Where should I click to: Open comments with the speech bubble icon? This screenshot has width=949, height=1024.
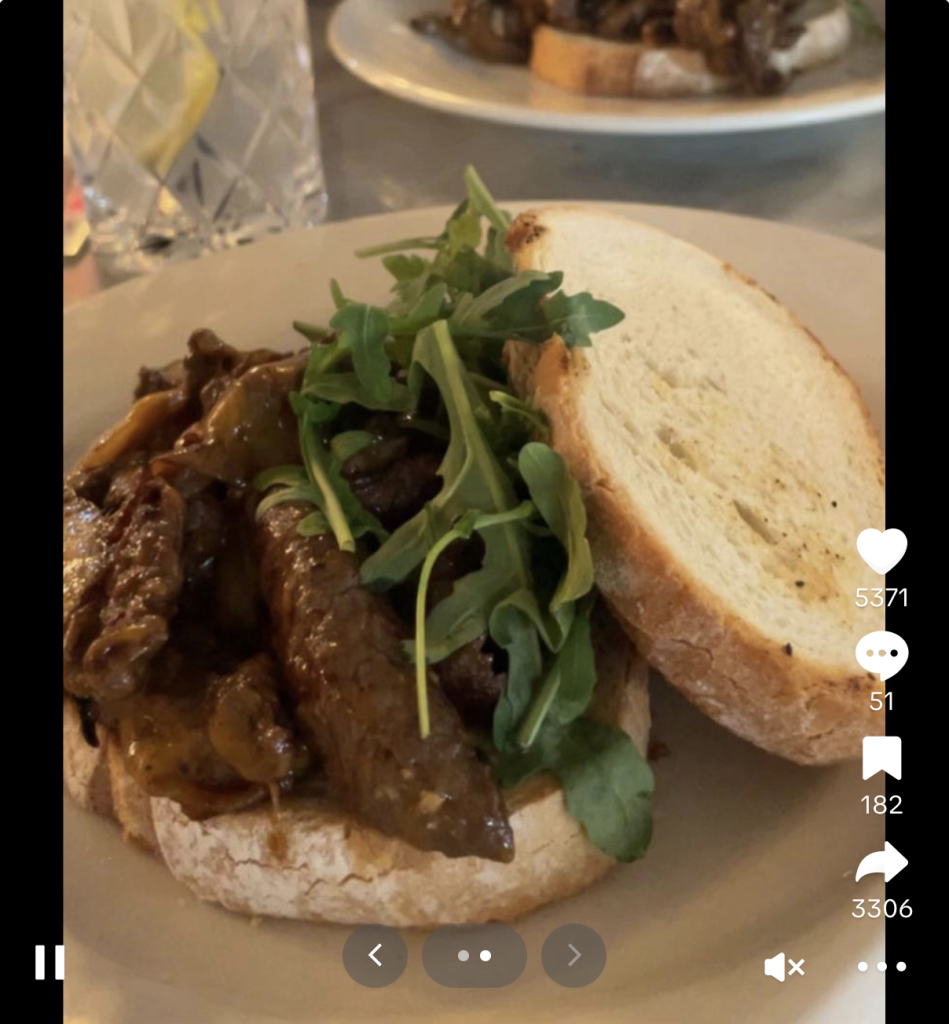tap(883, 653)
